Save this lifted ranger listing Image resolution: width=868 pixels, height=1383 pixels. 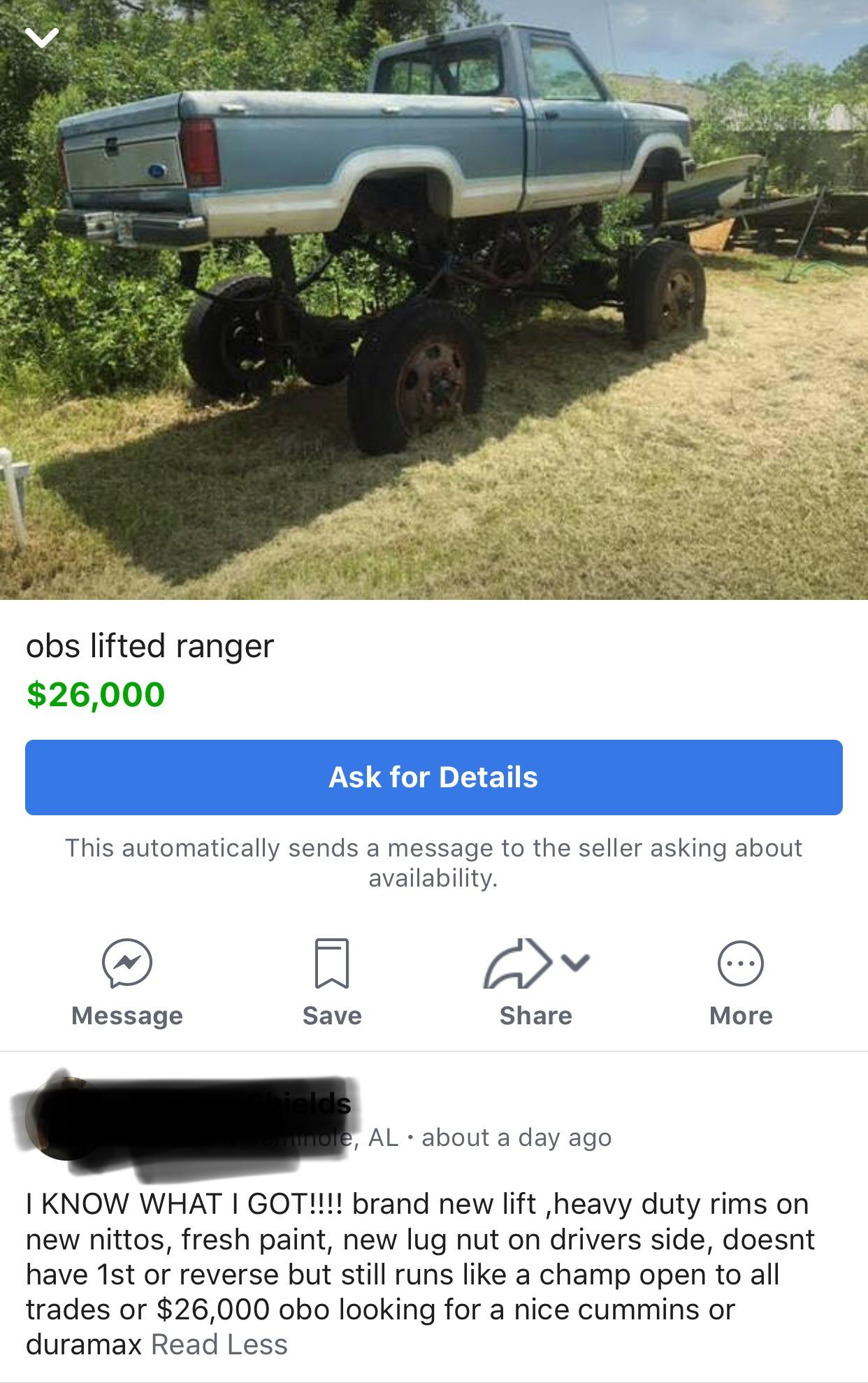(332, 981)
